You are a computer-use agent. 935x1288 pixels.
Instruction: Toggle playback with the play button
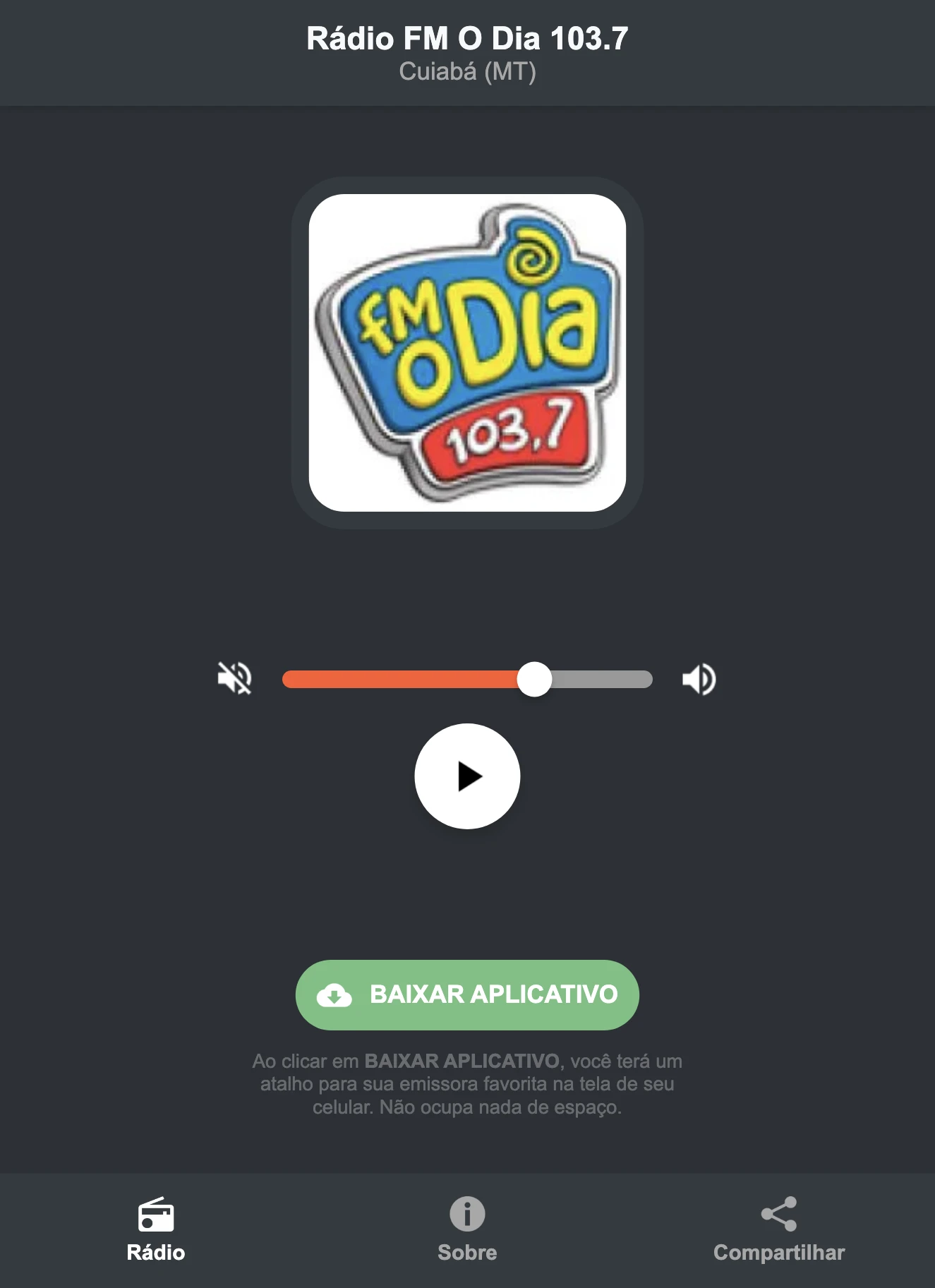466,776
